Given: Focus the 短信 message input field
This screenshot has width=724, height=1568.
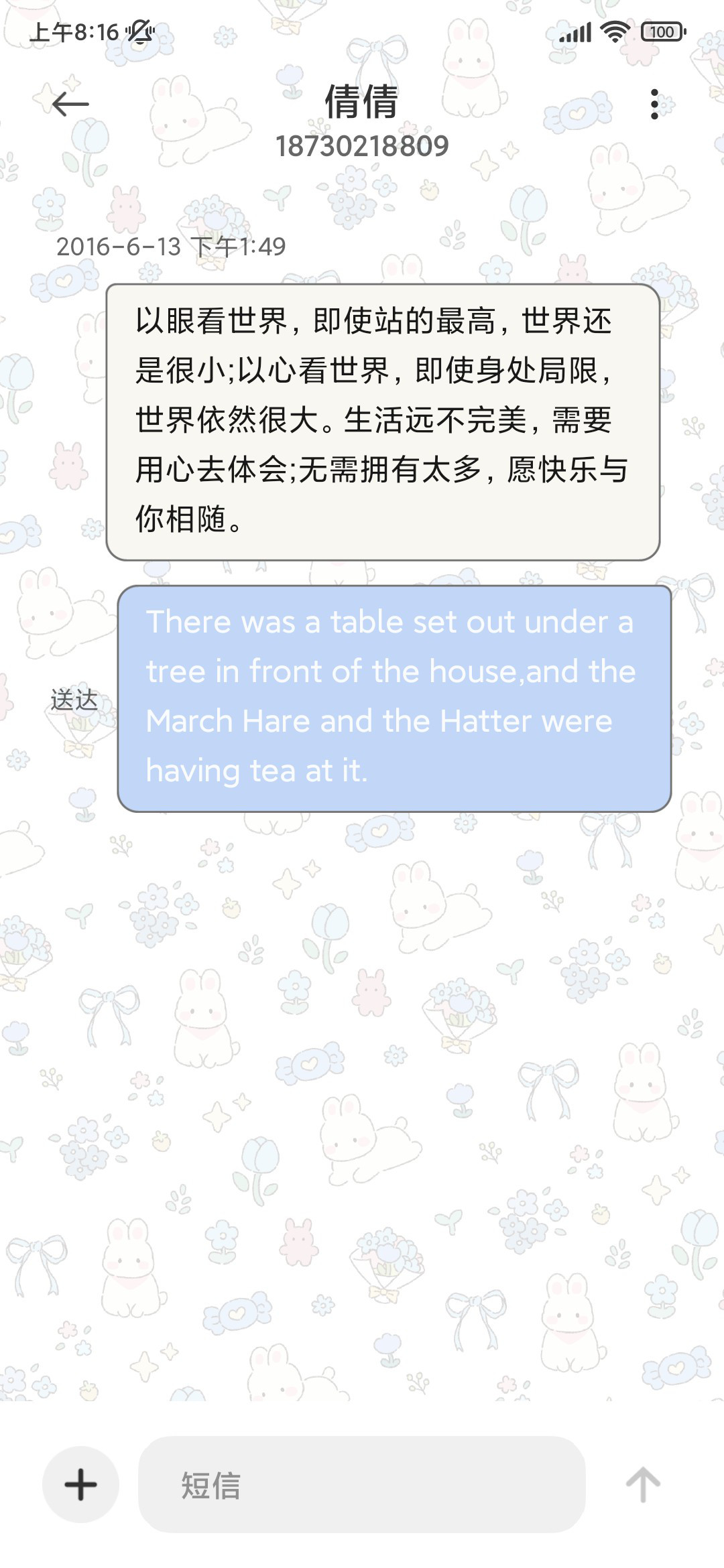Looking at the screenshot, I should pyautogui.click(x=361, y=1484).
